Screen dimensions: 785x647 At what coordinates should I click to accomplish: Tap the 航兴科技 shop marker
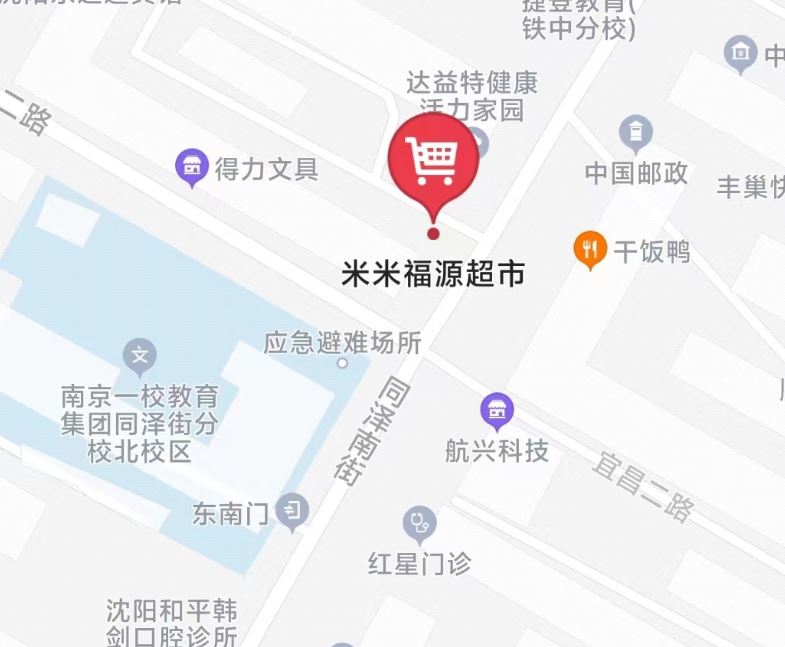(x=497, y=410)
